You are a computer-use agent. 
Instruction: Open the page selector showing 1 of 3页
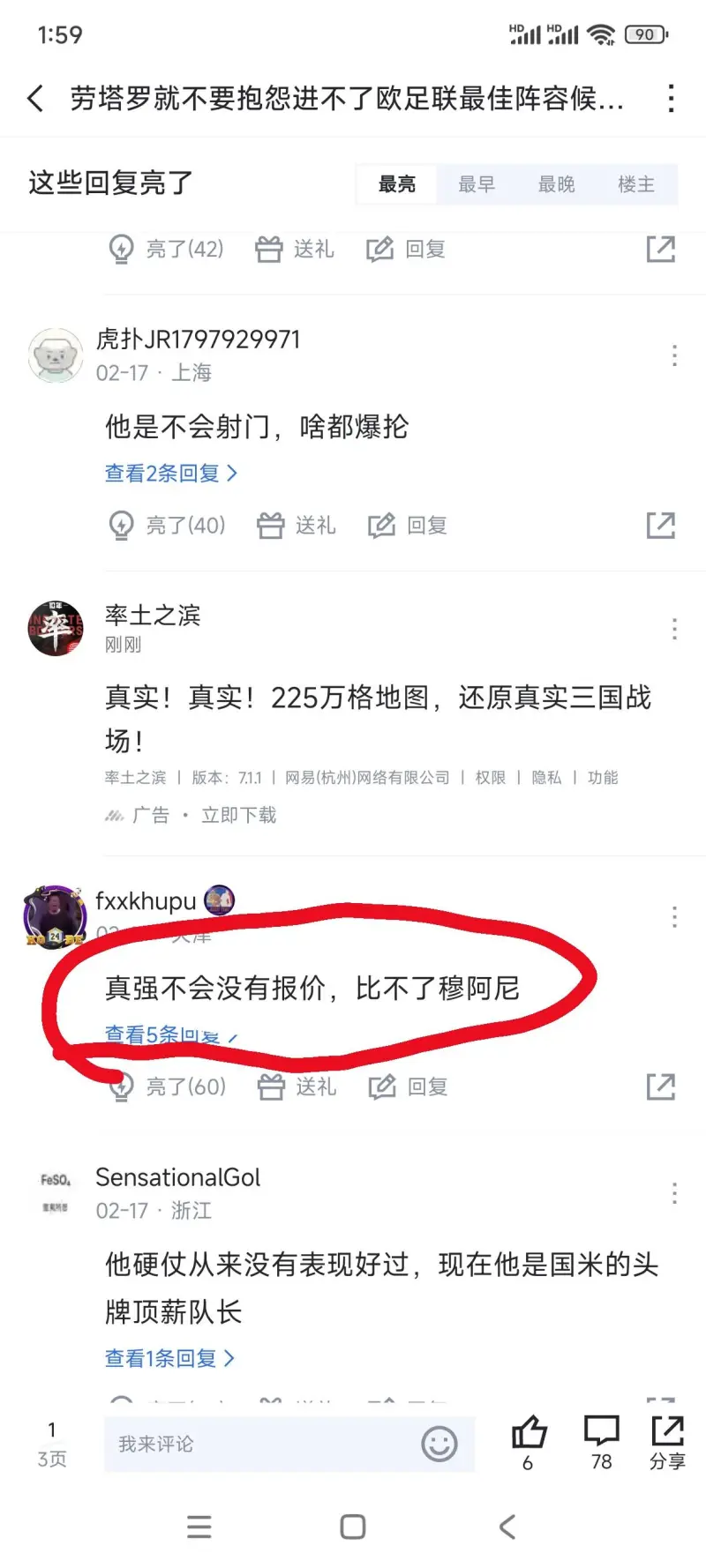click(x=52, y=1444)
